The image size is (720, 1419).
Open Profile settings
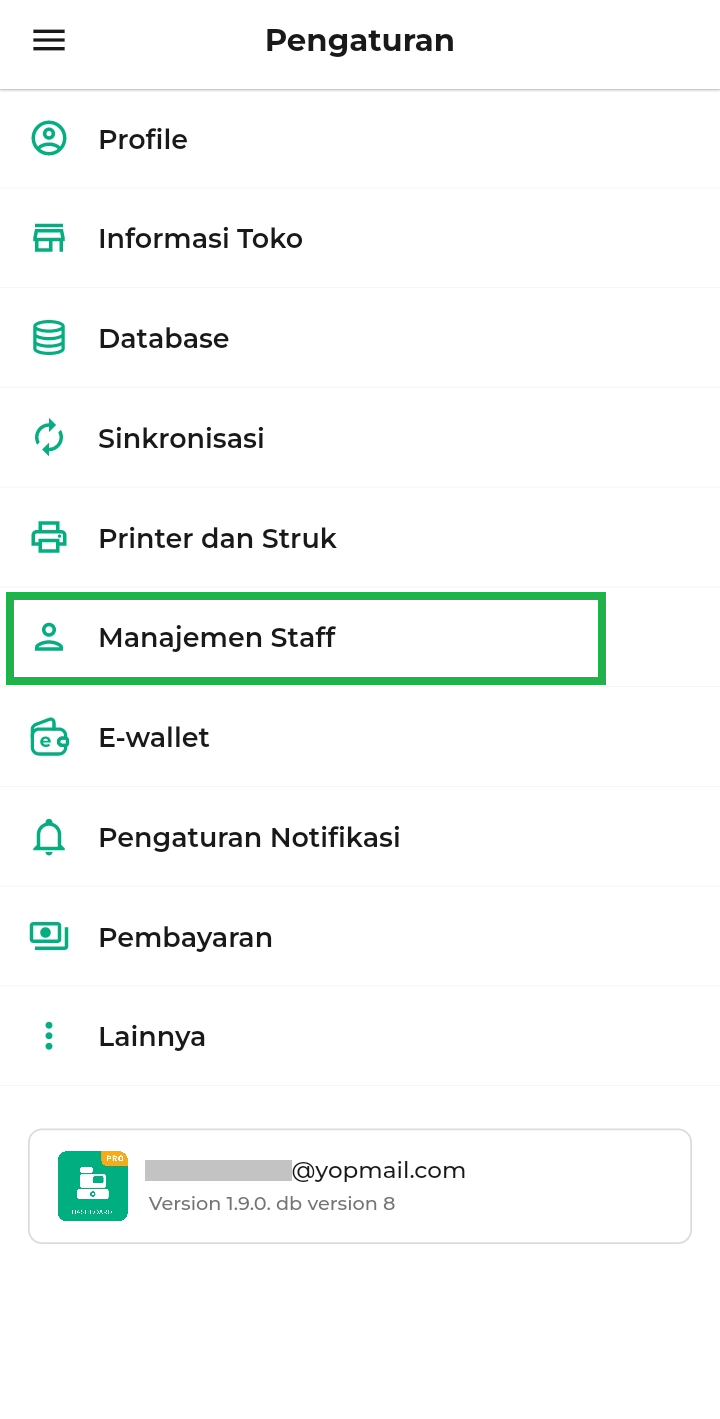point(143,139)
